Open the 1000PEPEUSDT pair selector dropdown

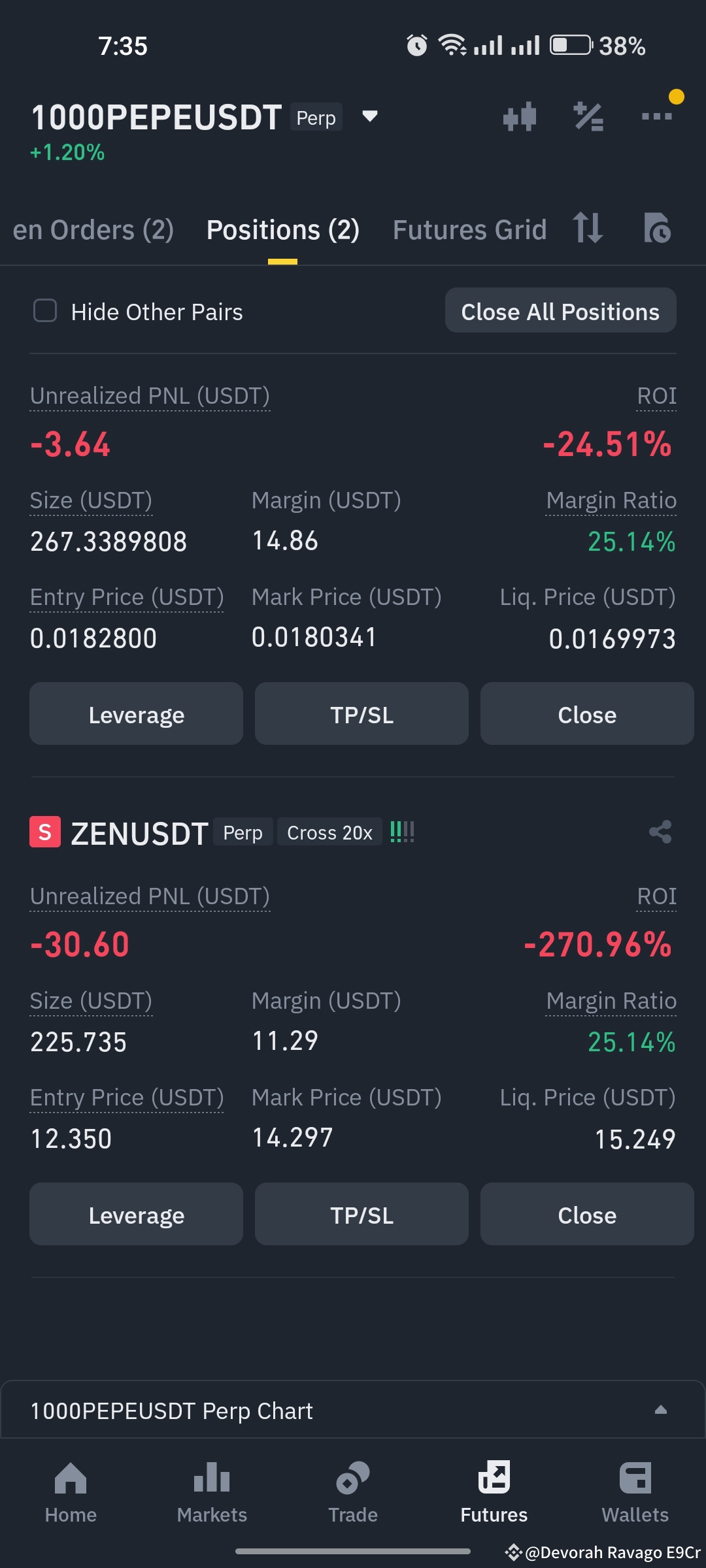click(x=369, y=116)
